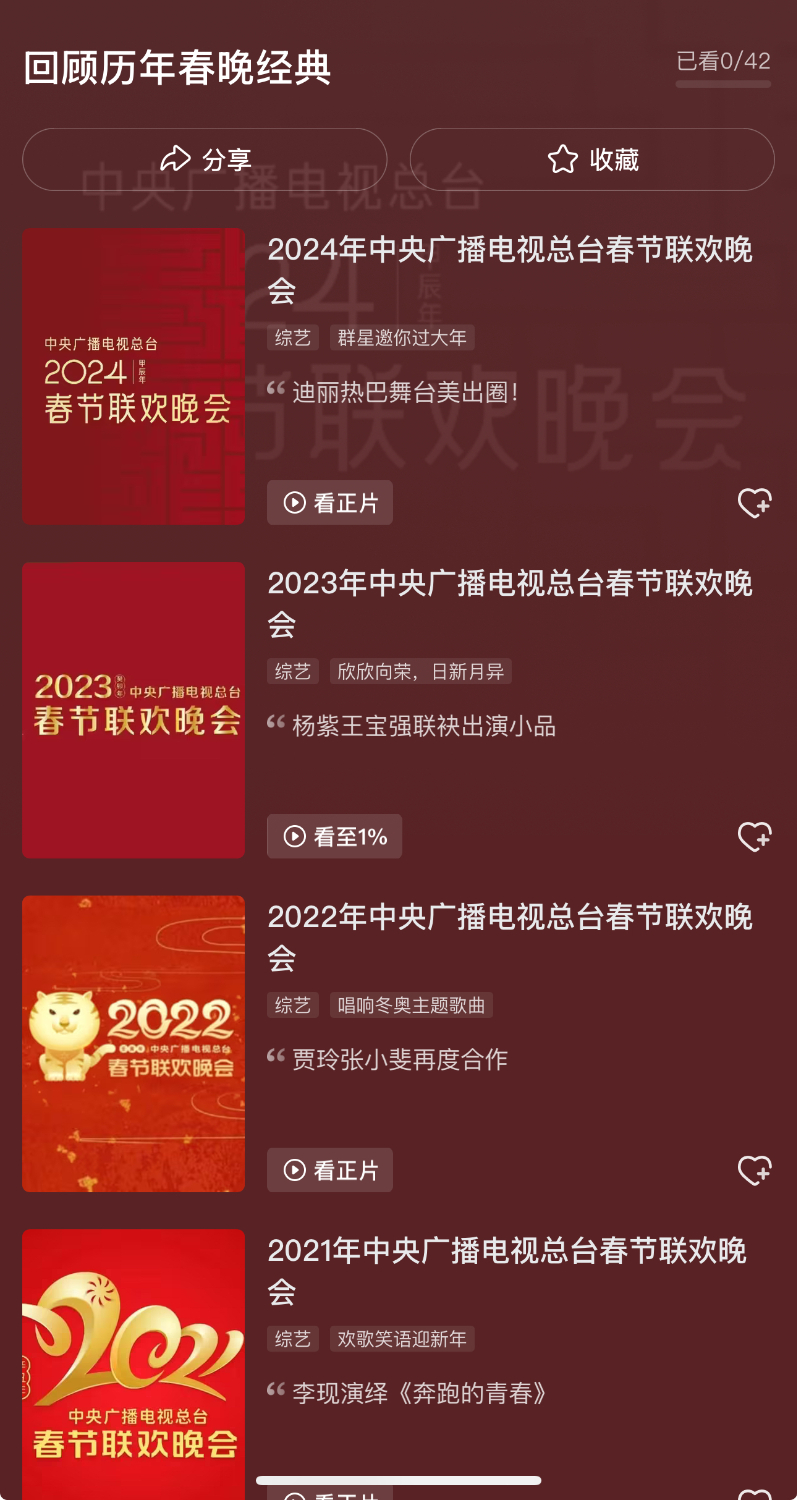Click the star icon in the 收藏 button
Viewport: 797px width, 1500px height.
pos(562,158)
